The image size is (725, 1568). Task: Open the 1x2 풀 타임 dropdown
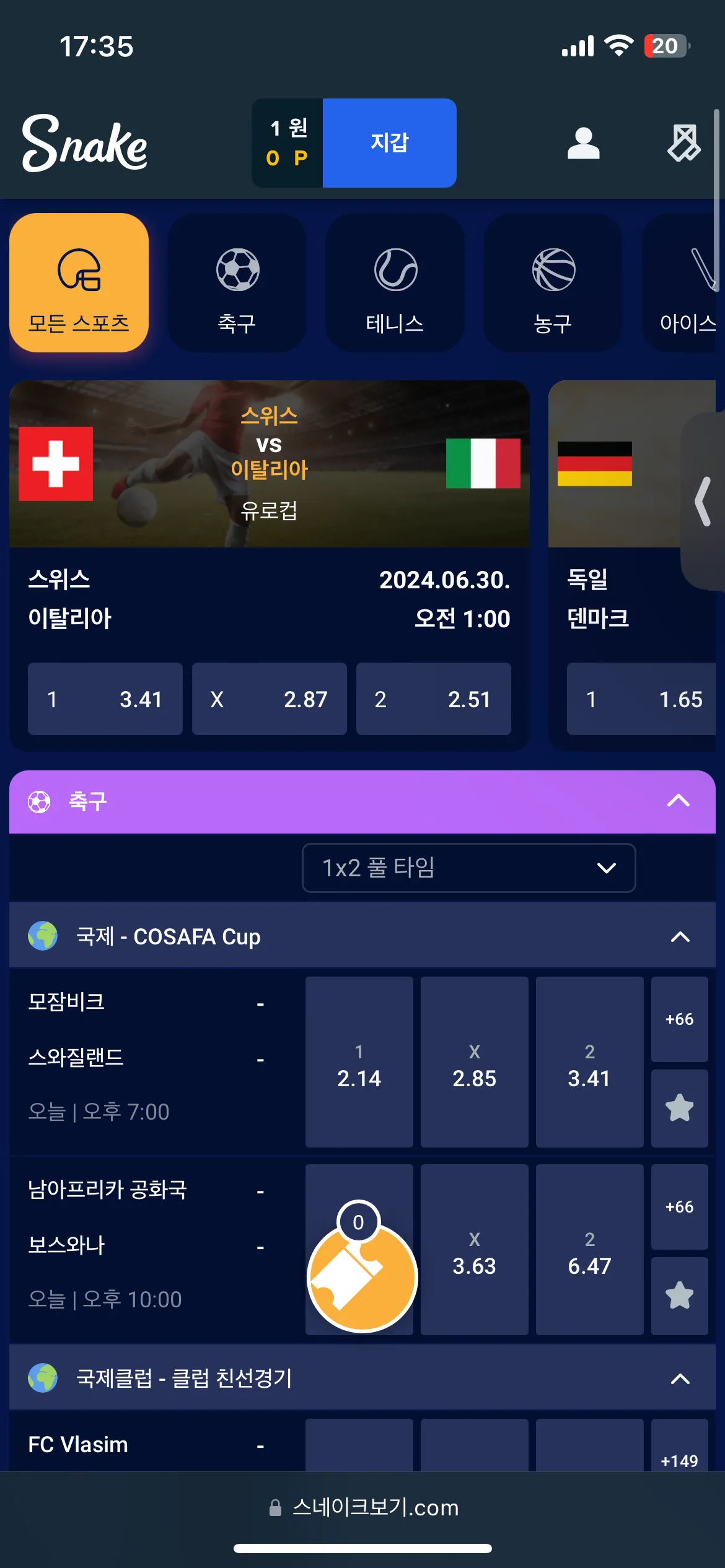[x=468, y=868]
